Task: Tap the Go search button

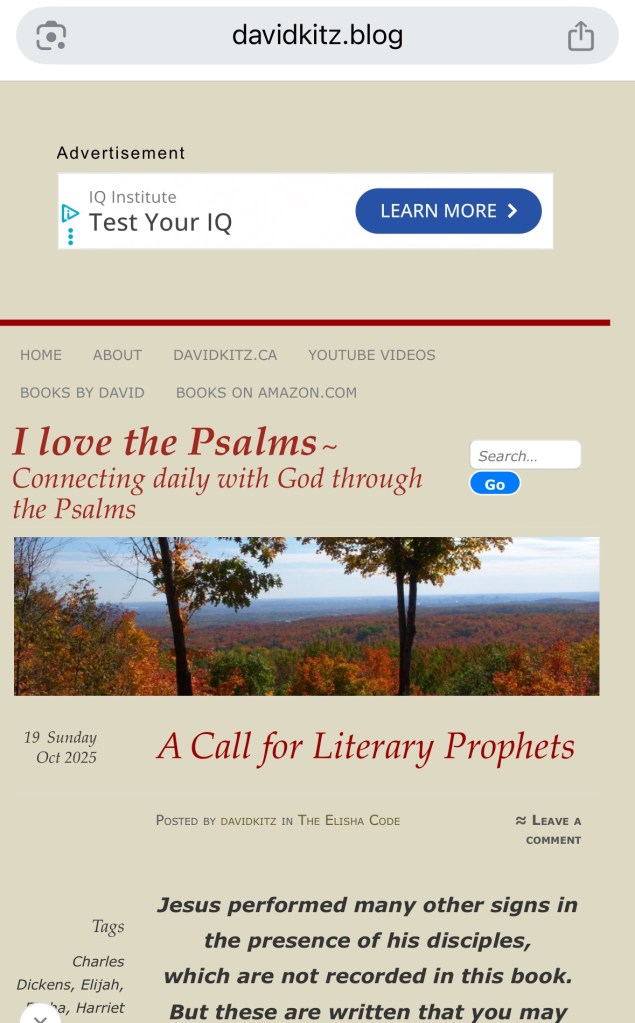Action: (x=495, y=484)
